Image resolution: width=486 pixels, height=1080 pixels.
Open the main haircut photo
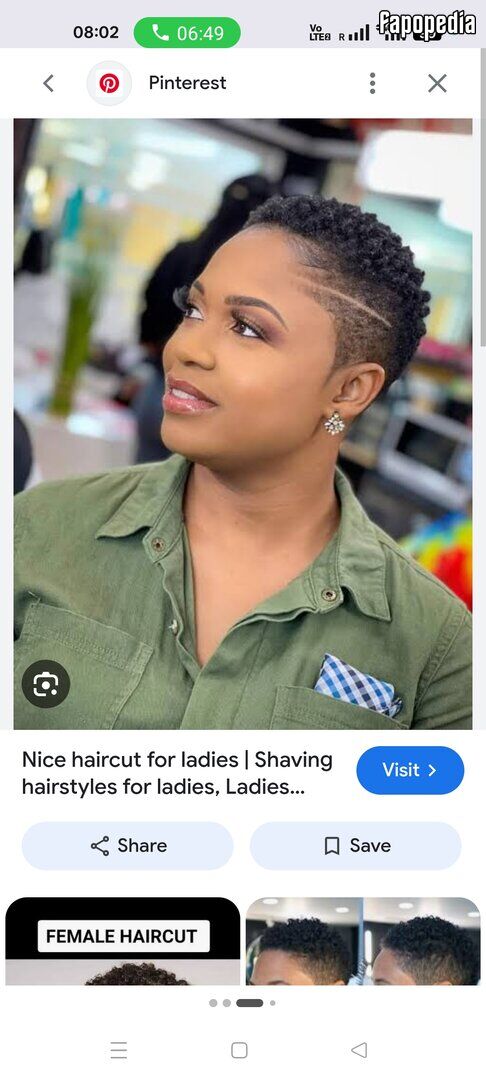tap(243, 424)
